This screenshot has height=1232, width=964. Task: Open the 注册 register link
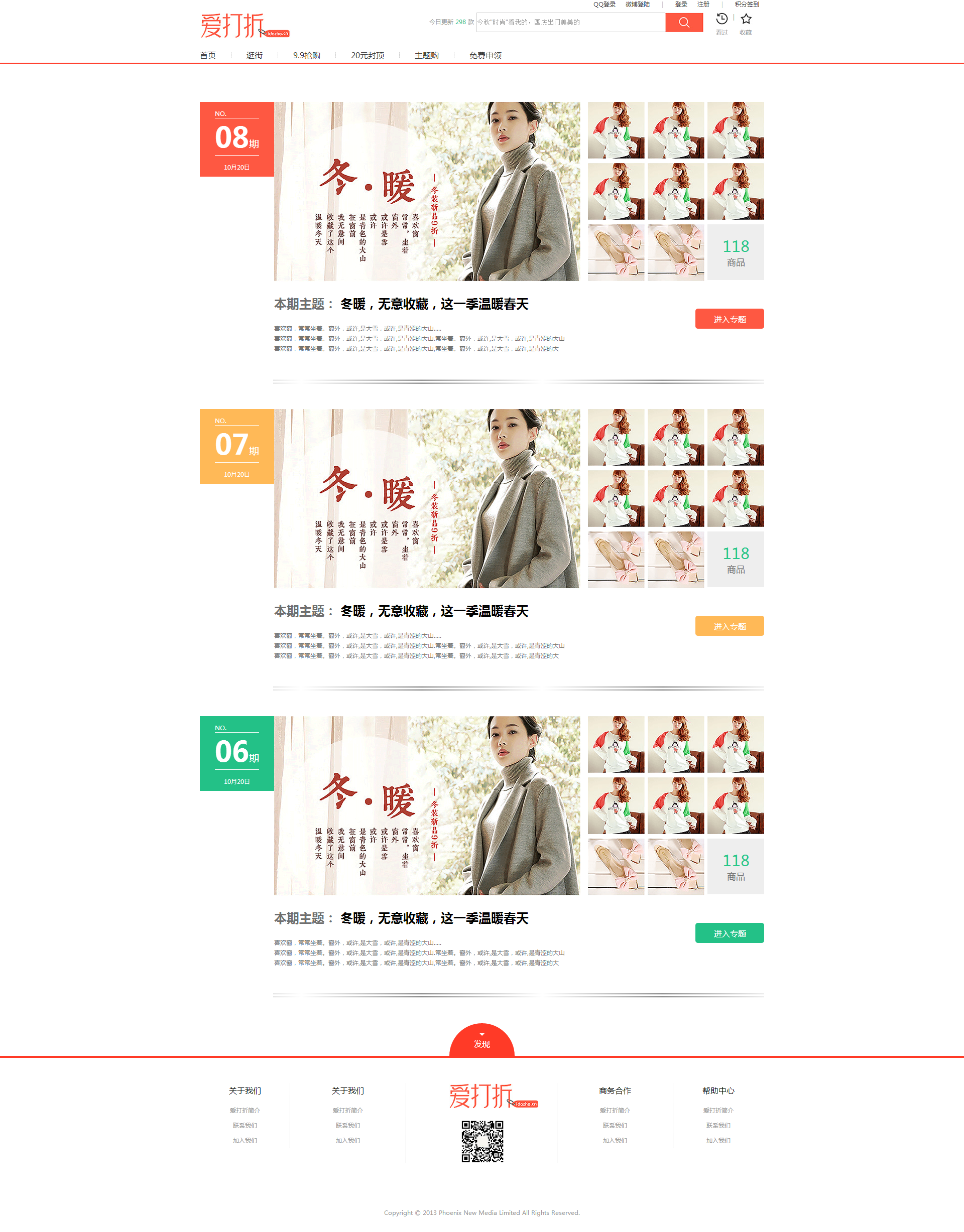tap(703, 5)
